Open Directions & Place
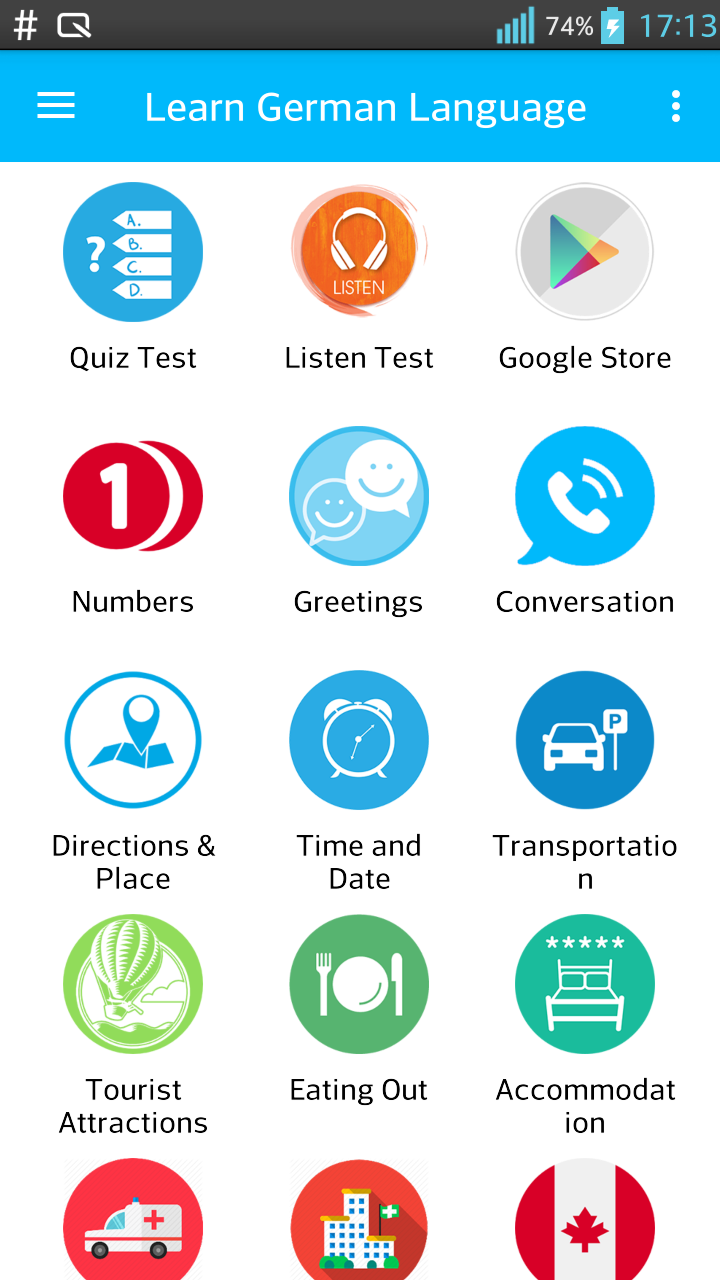Viewport: 720px width, 1280px height. 133,740
